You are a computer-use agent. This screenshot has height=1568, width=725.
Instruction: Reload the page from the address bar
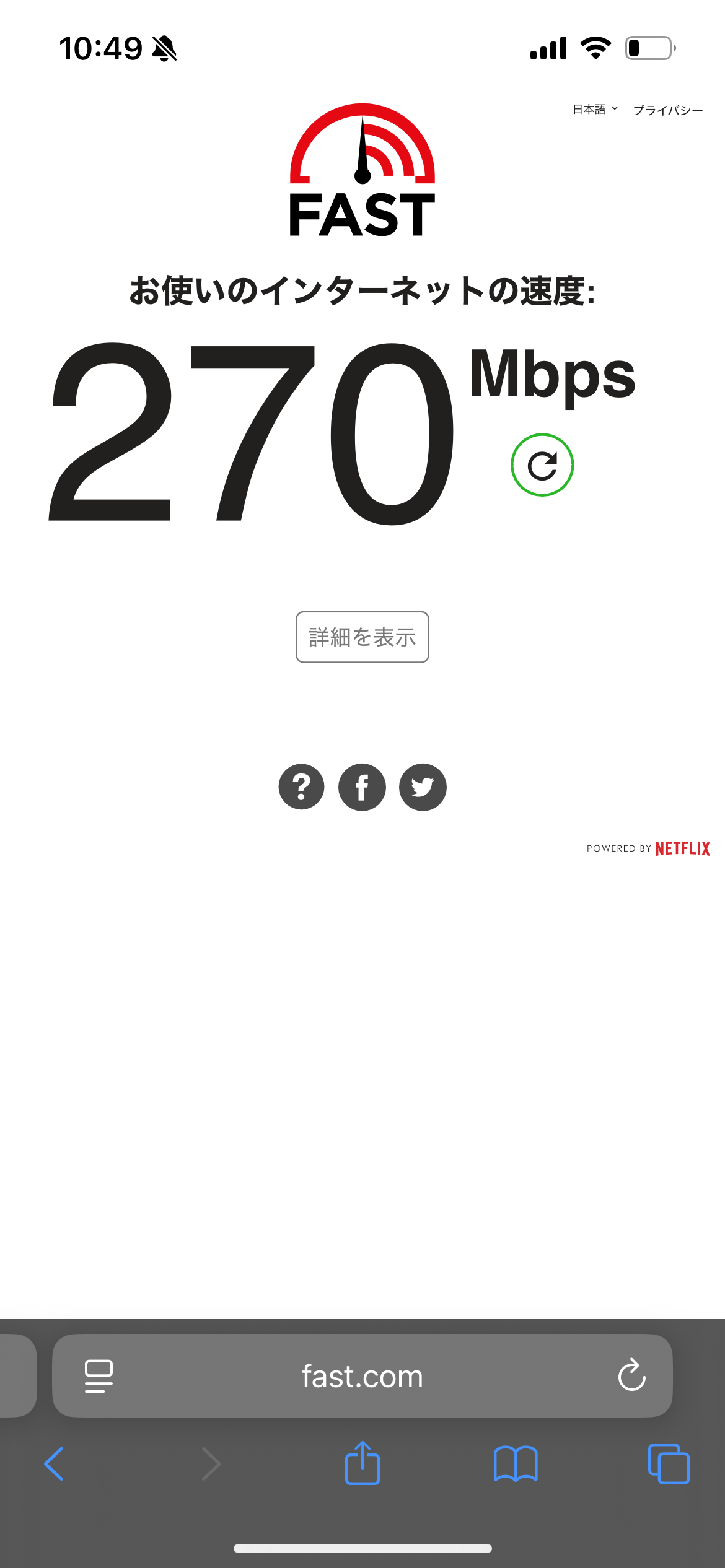(631, 1375)
